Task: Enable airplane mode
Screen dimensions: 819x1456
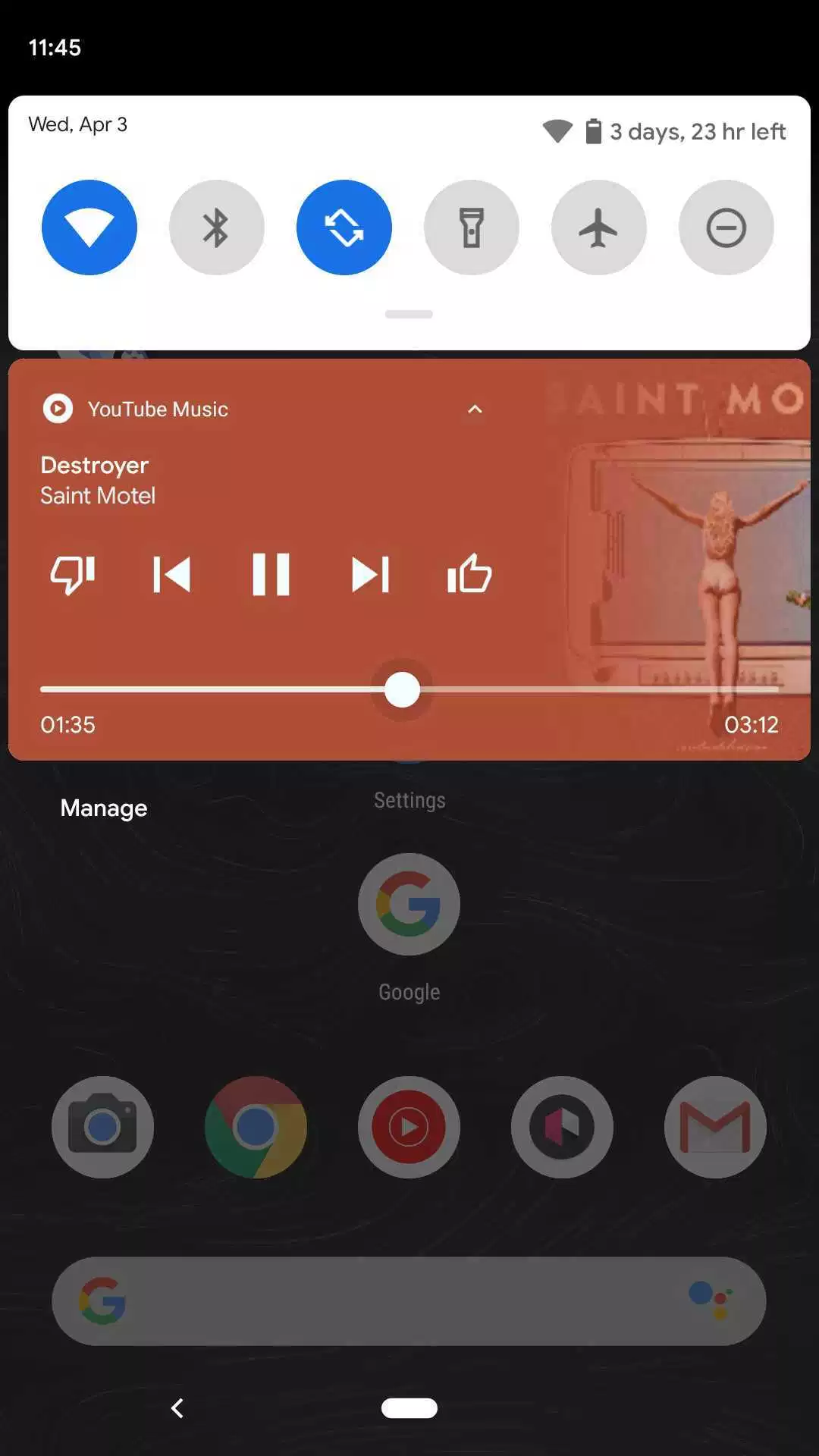Action: click(x=599, y=227)
